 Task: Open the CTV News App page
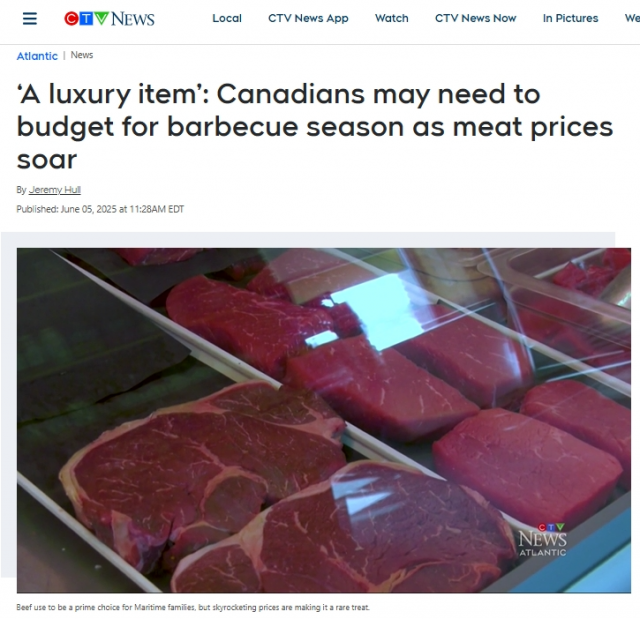point(308,19)
